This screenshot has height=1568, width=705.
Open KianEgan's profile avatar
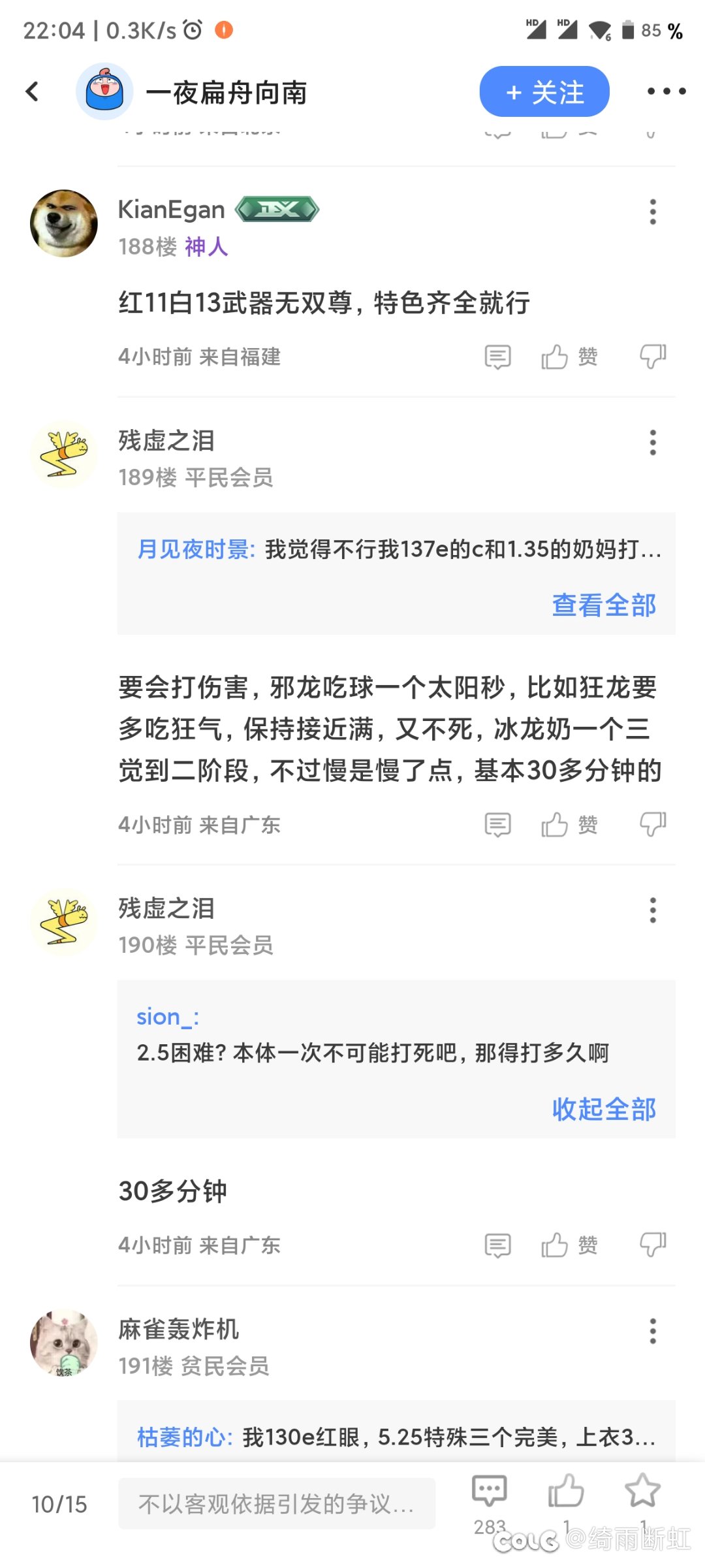(x=64, y=223)
